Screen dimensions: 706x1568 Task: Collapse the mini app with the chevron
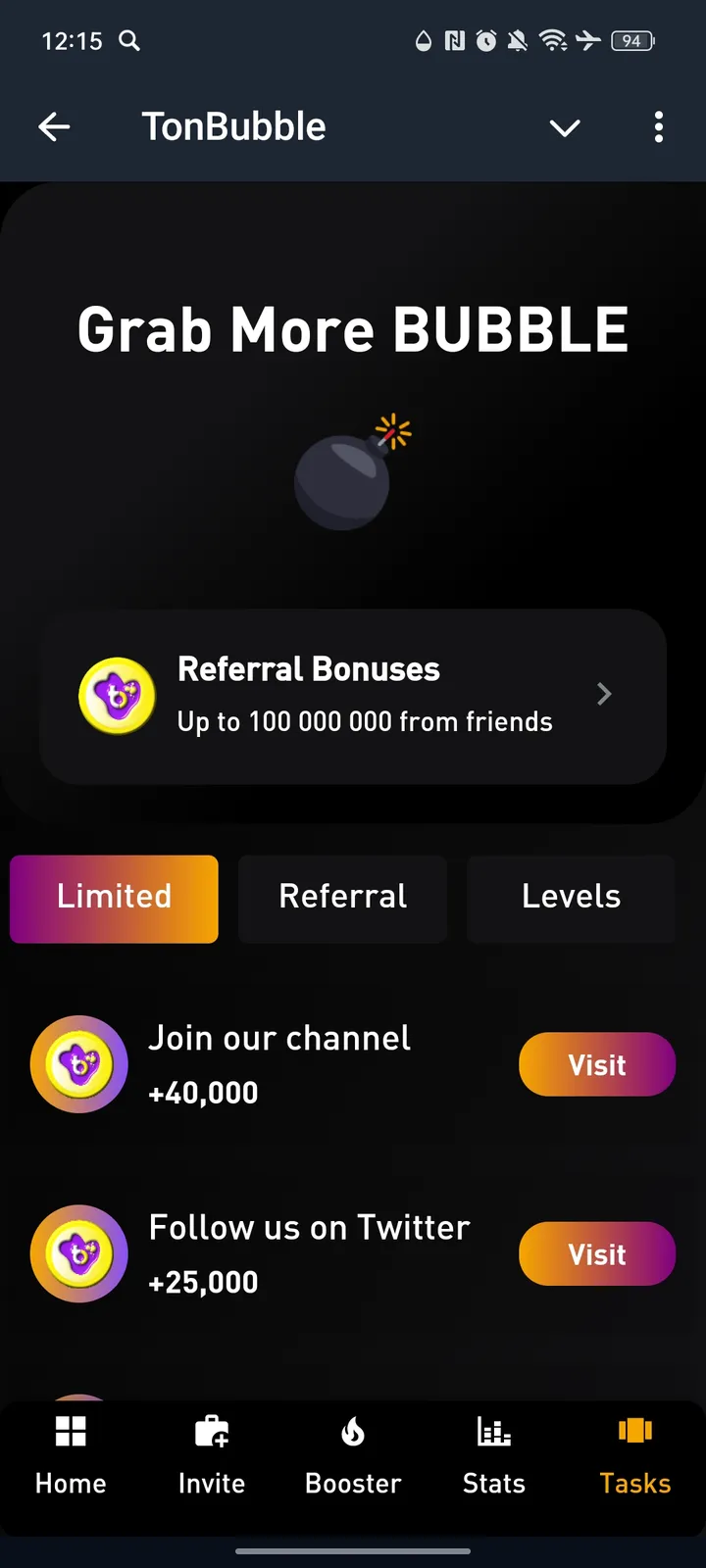(565, 127)
